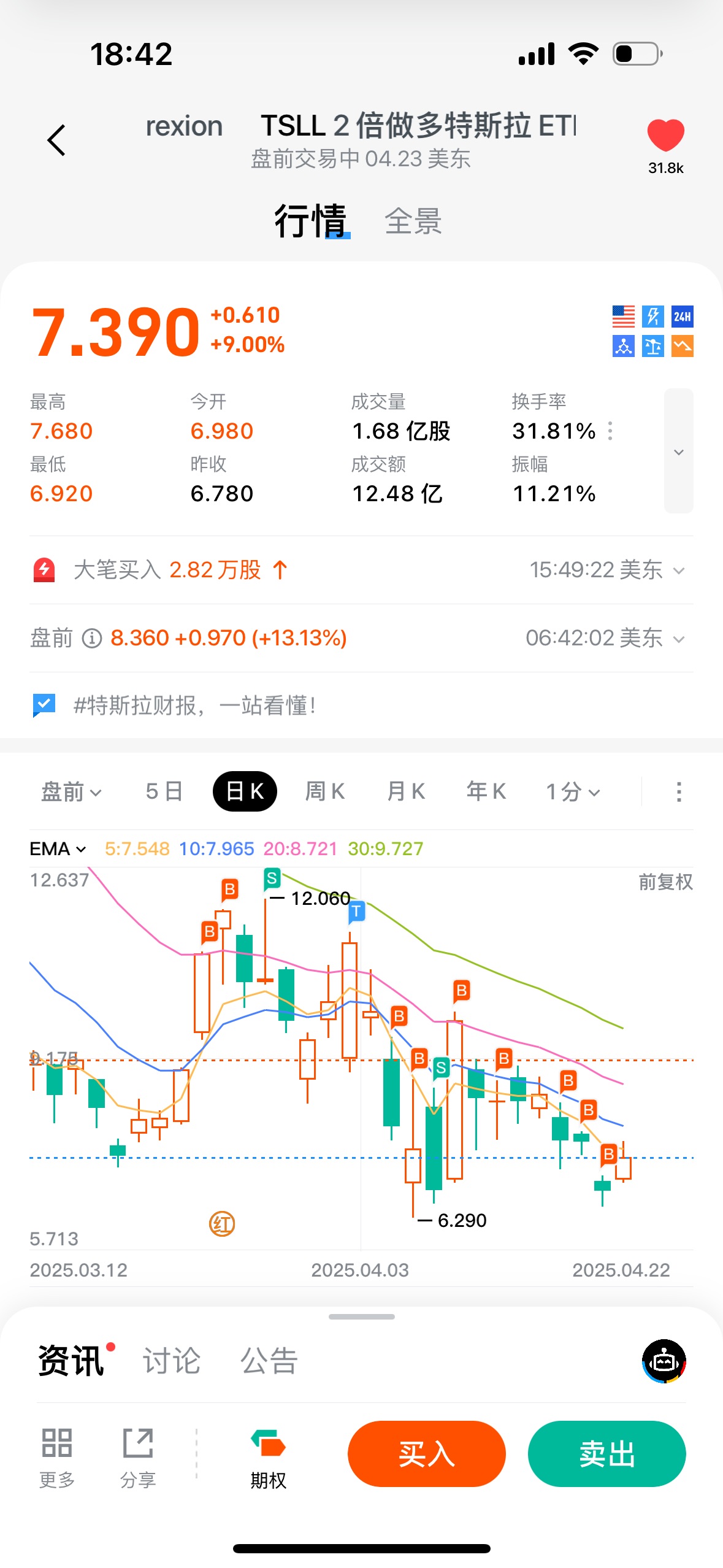This screenshot has height=1568, width=723.
Task: Go back to the previous screen
Action: (56, 140)
